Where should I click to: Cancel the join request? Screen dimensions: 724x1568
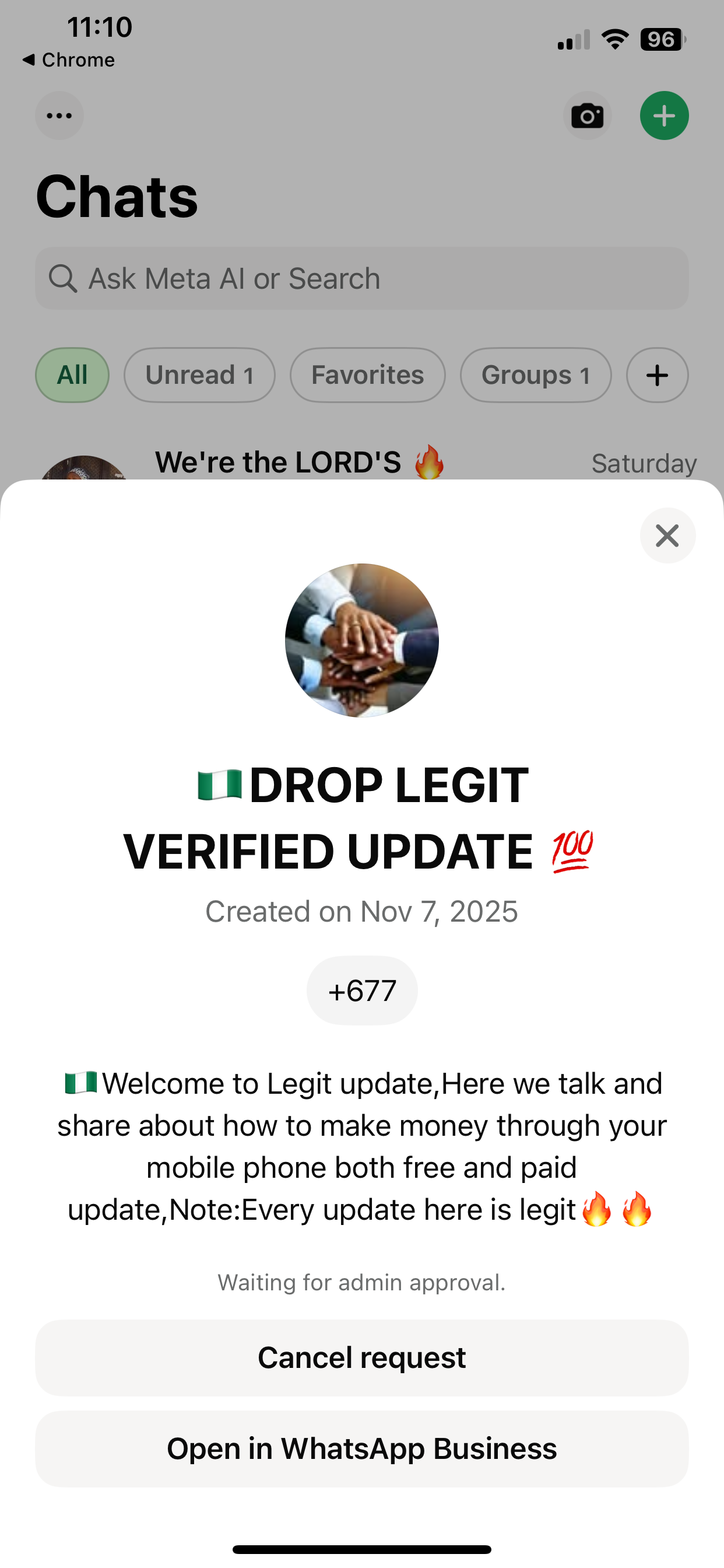point(362,1358)
